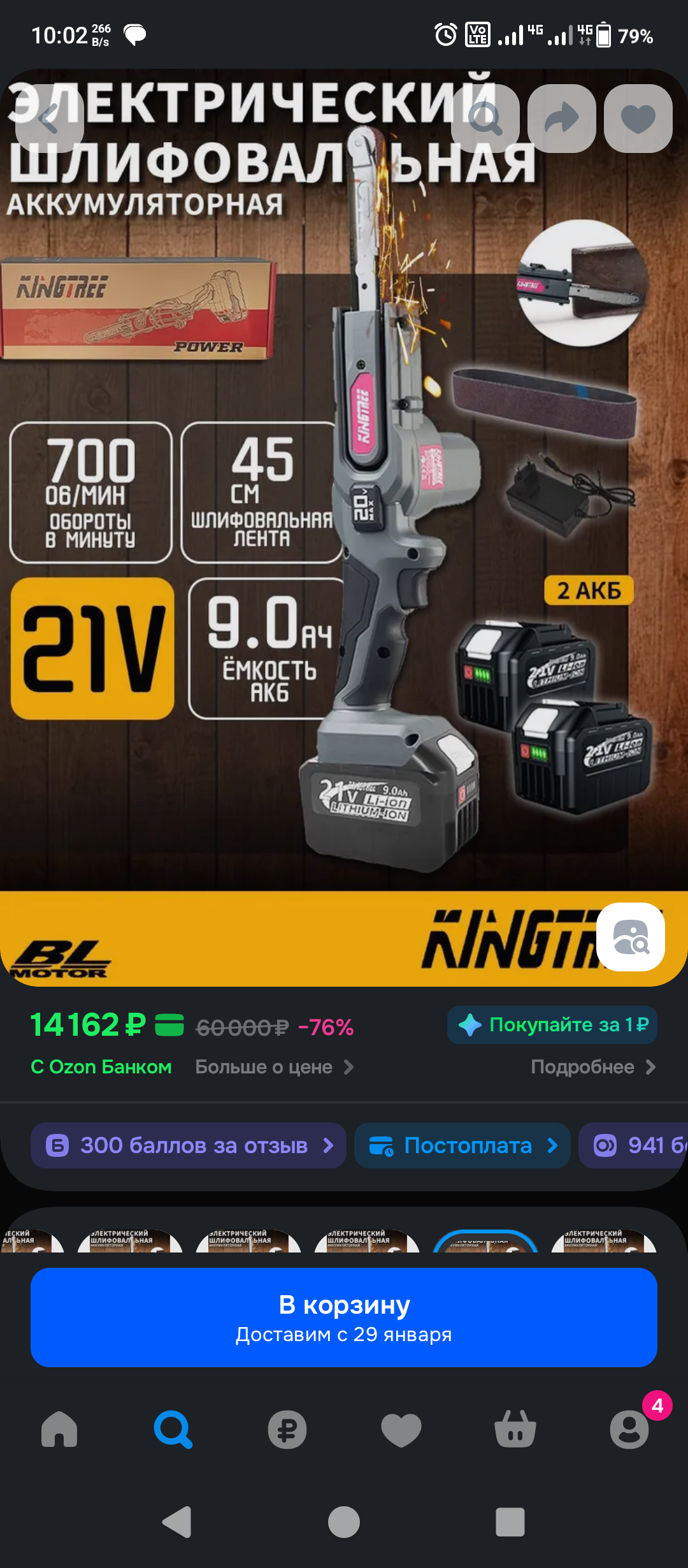
Task: Find similar items by image
Action: click(x=631, y=936)
